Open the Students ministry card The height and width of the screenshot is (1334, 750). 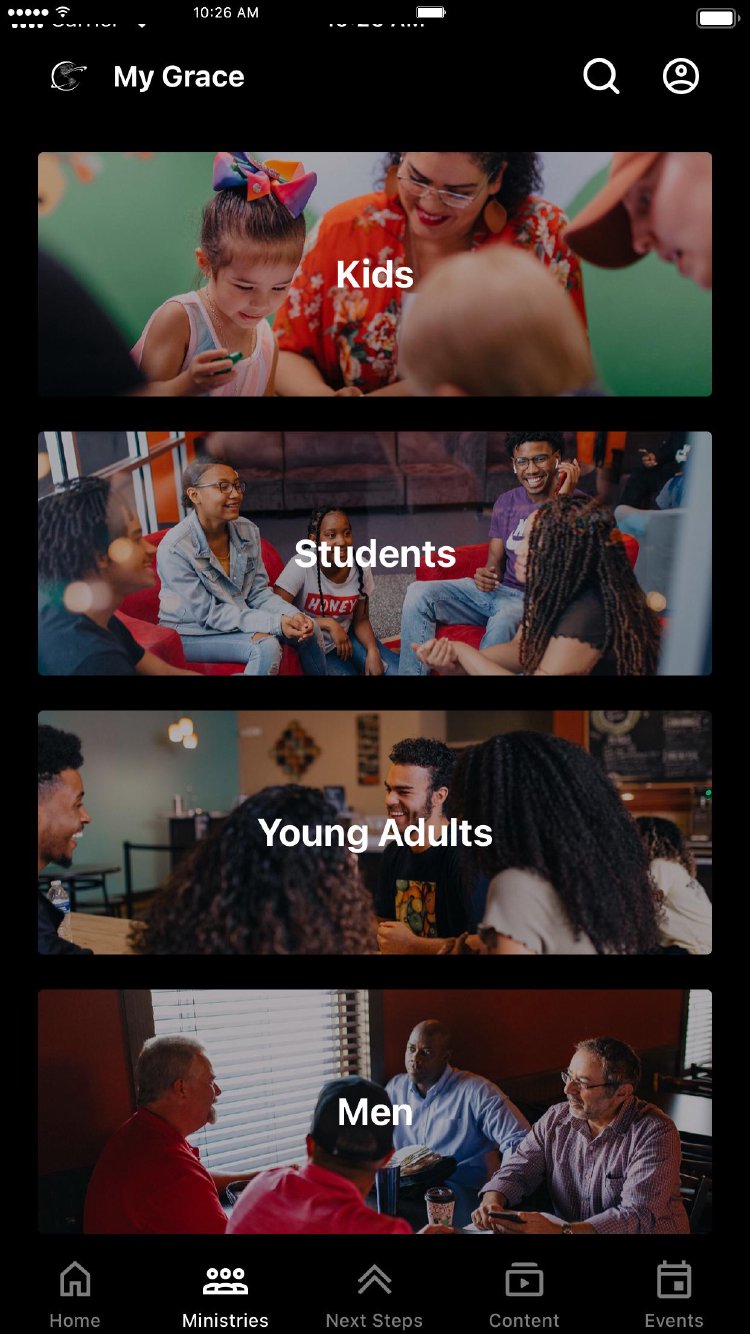375,553
